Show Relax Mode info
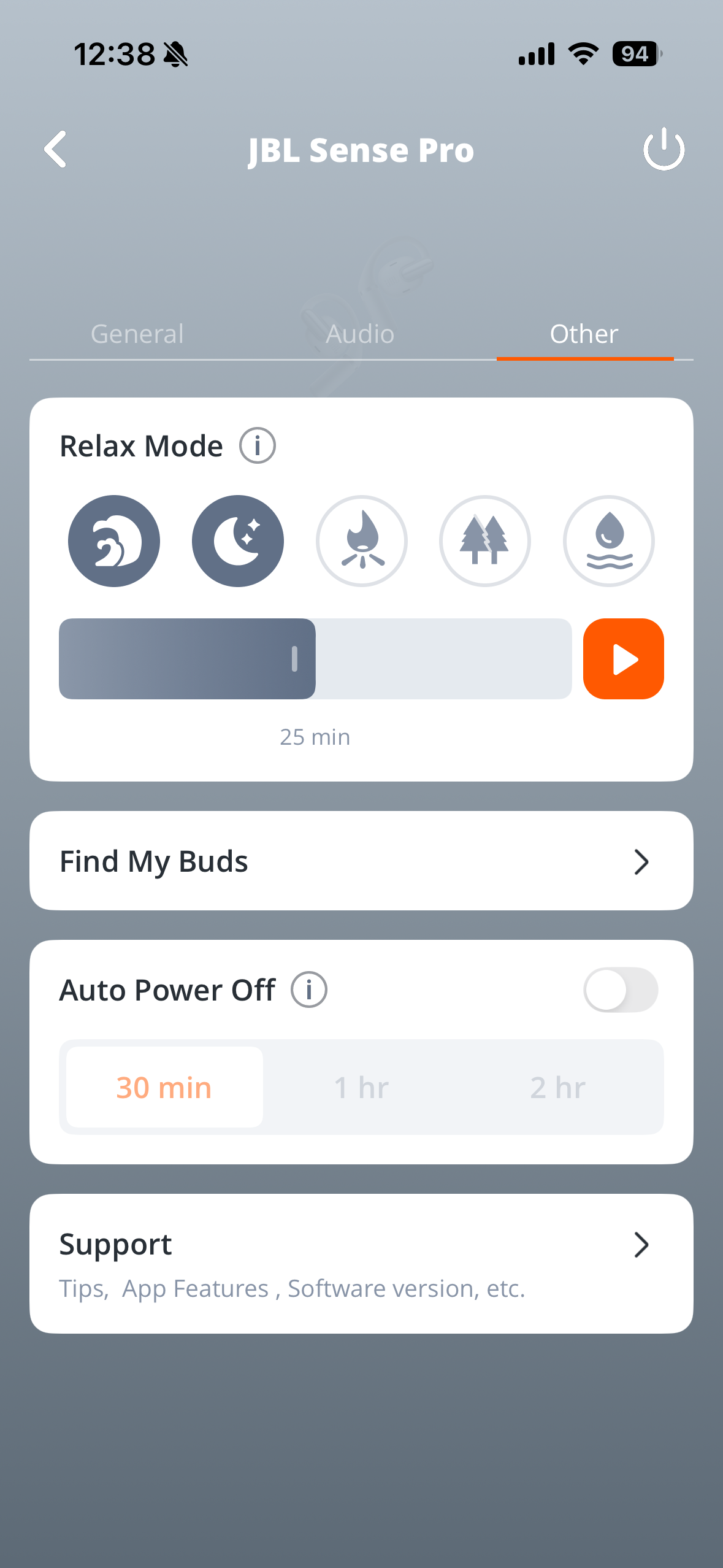723x1568 pixels. point(258,446)
